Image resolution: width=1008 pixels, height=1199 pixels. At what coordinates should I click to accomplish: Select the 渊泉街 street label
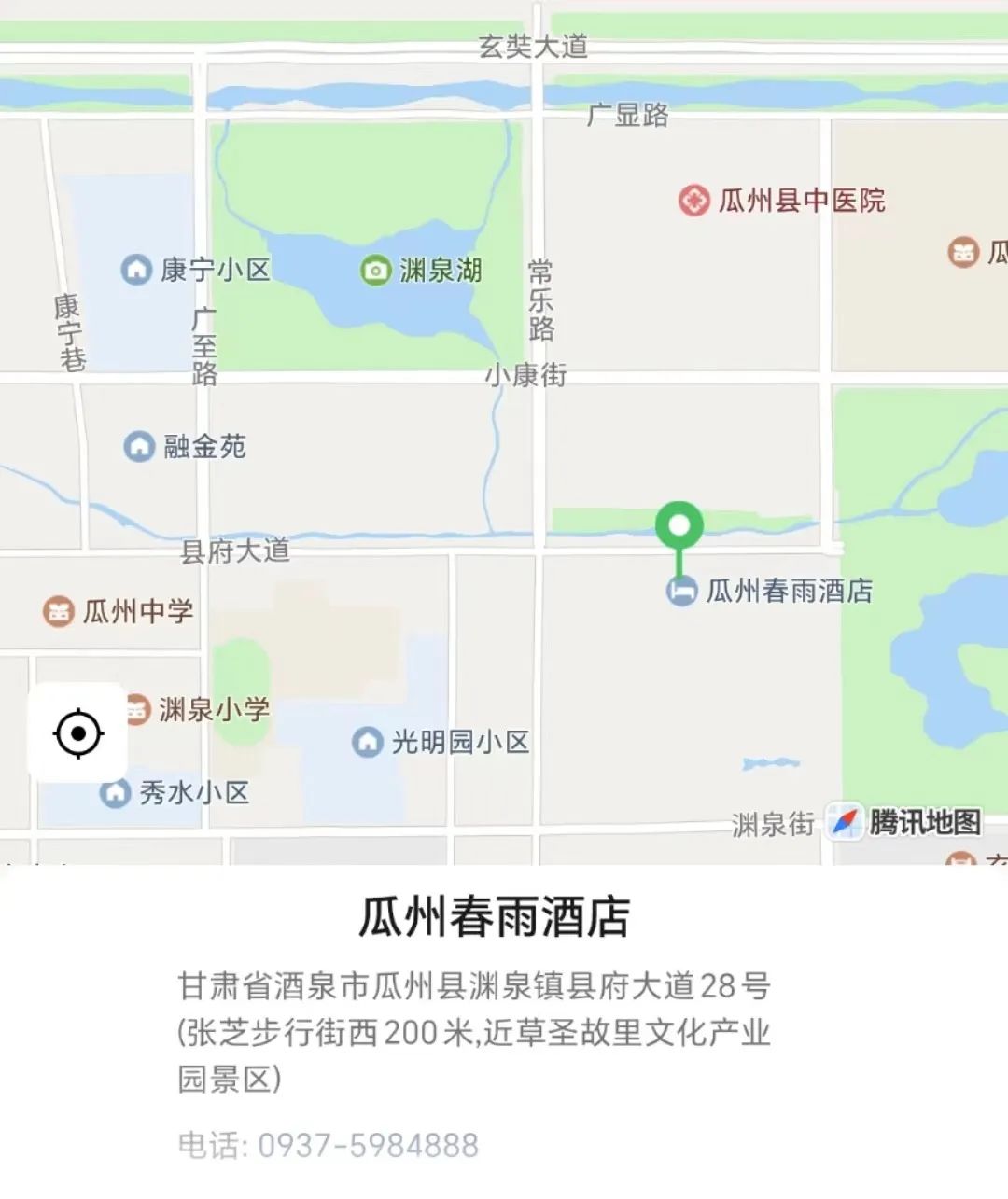click(x=771, y=826)
